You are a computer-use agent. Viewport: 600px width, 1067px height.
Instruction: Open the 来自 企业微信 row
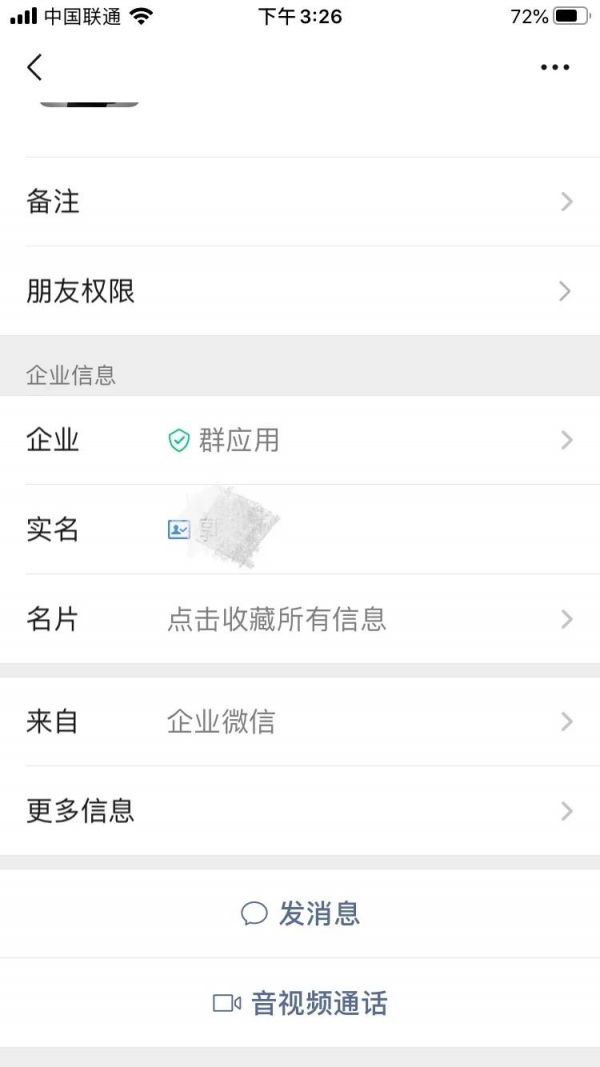pyautogui.click(x=300, y=721)
